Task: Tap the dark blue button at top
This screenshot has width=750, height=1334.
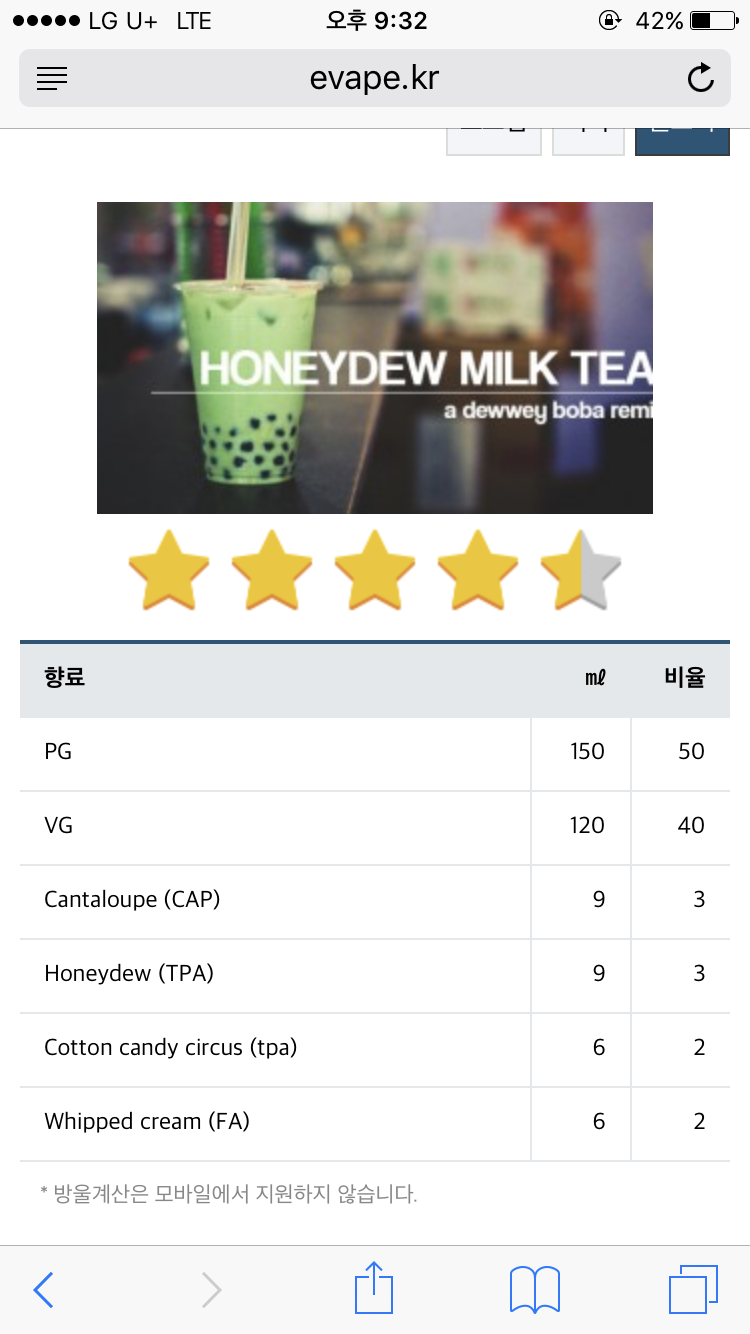Action: click(x=682, y=141)
